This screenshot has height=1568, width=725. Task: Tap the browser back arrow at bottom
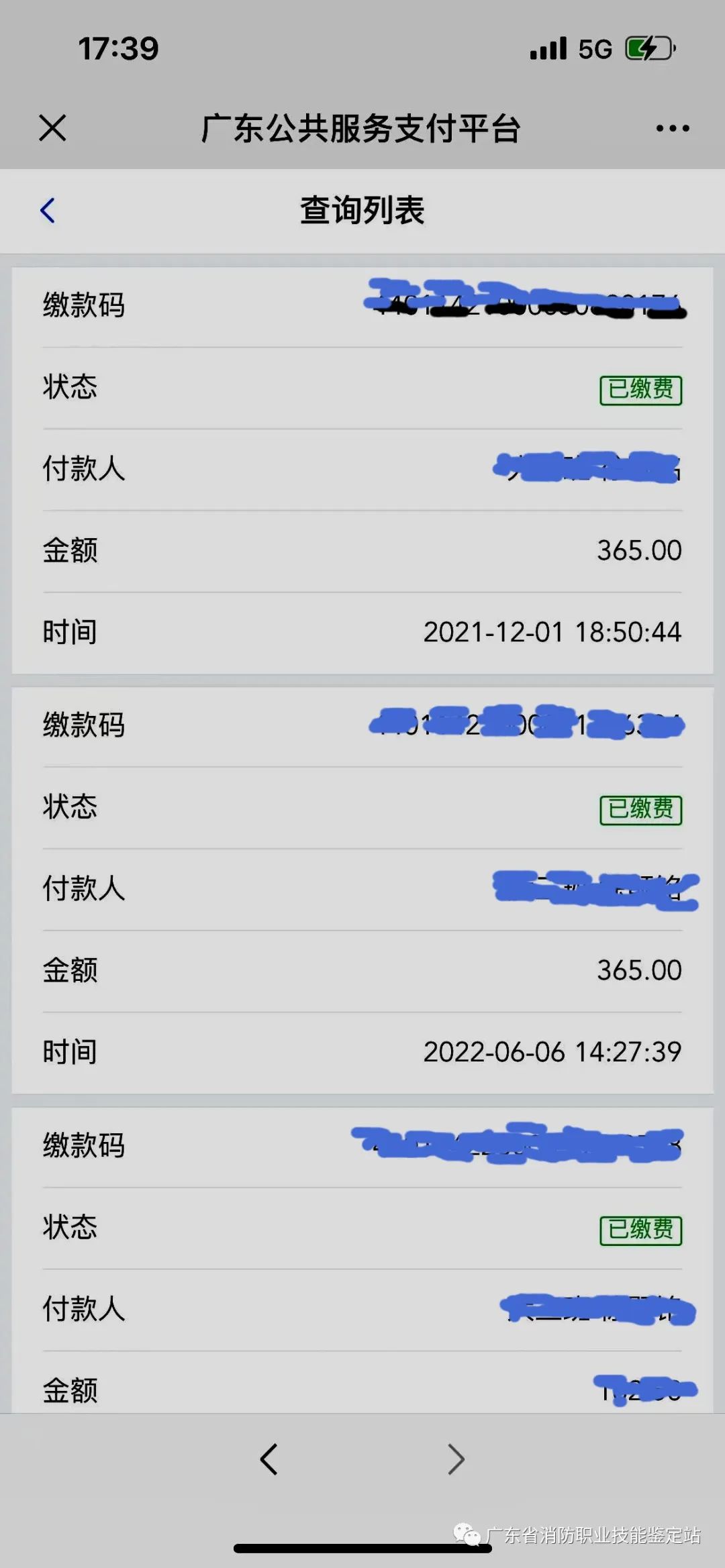coord(269,1459)
